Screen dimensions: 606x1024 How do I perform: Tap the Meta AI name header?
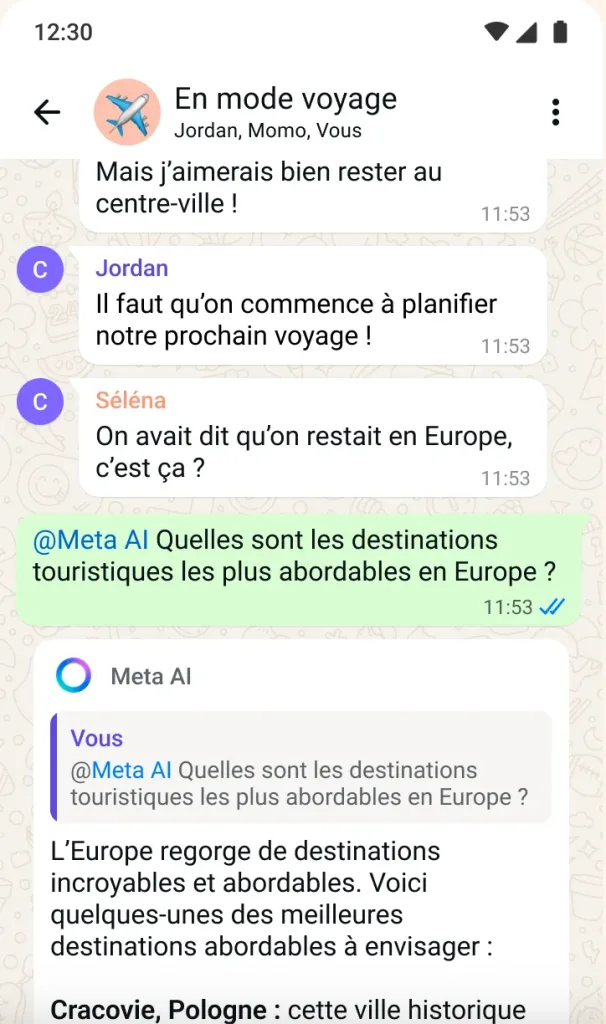coord(151,676)
